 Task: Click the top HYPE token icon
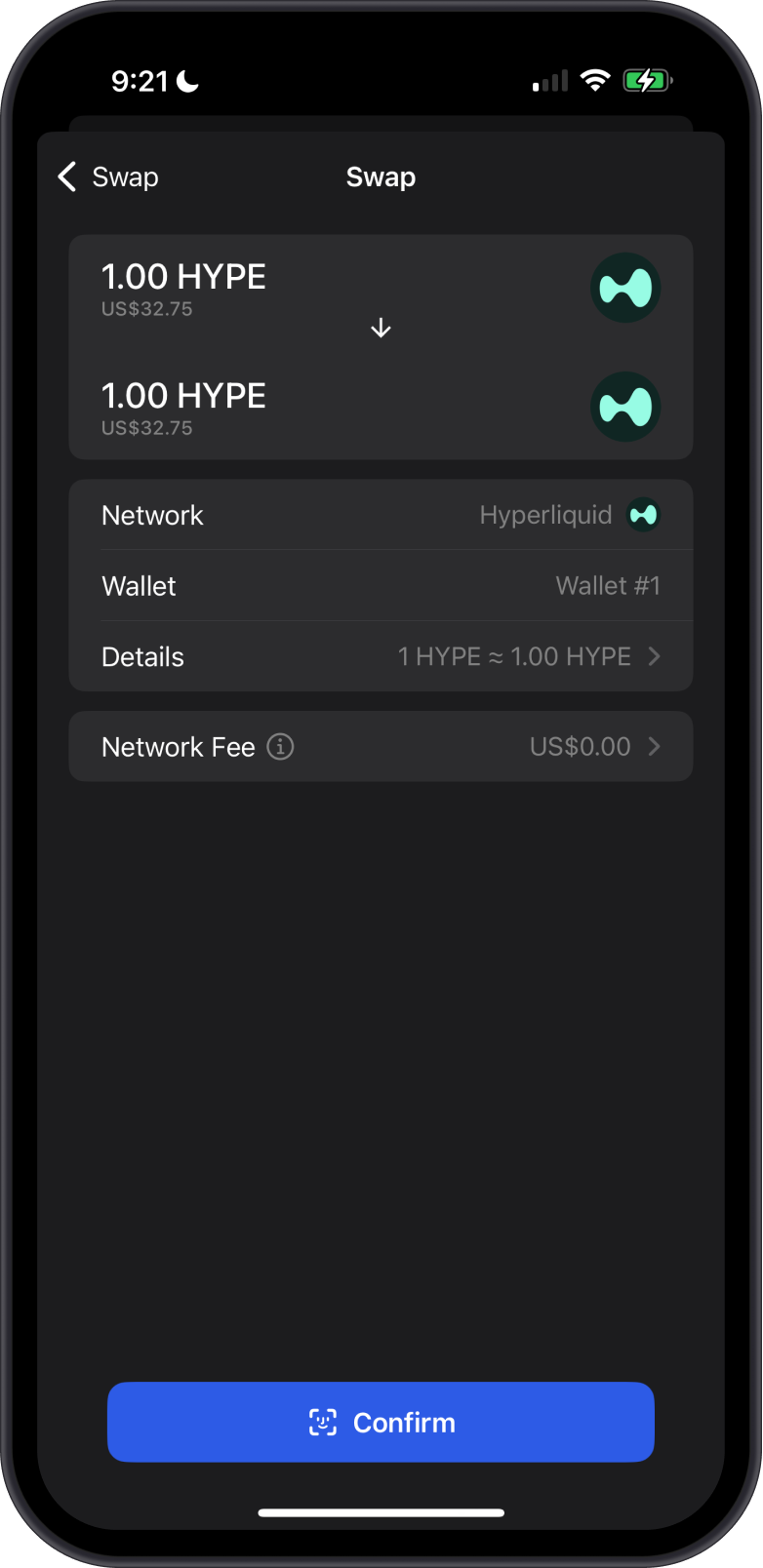[625, 287]
